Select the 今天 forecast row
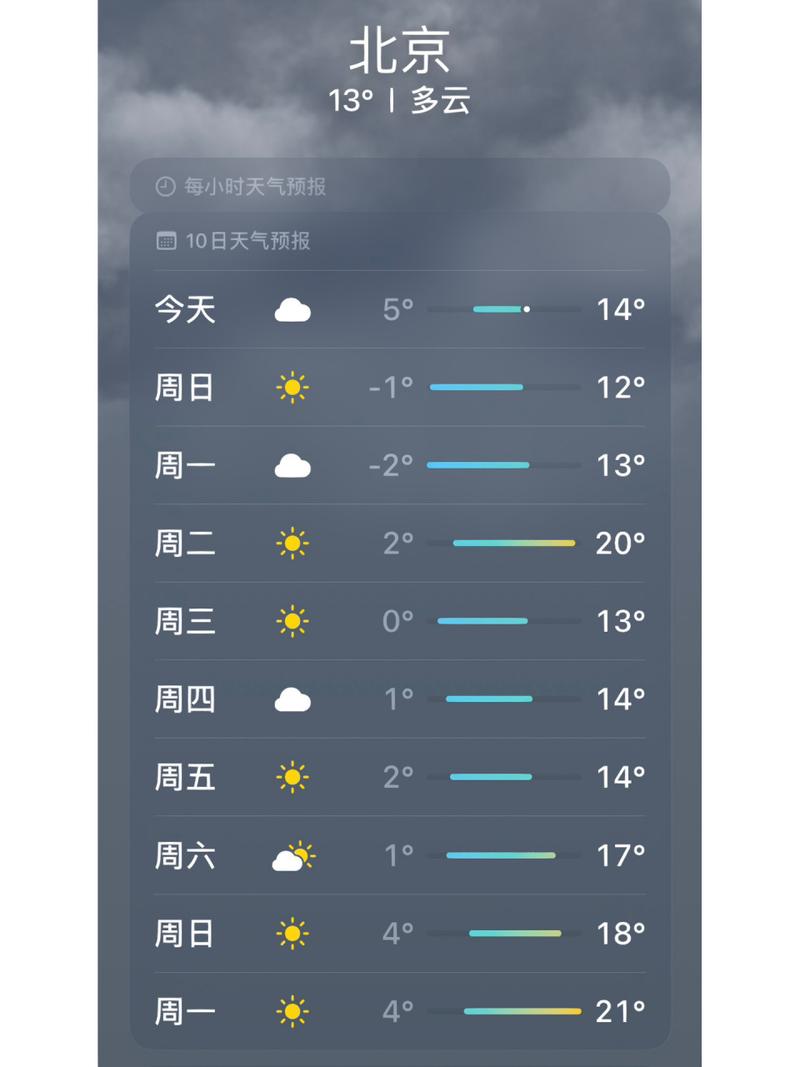800x1067 pixels. pos(400,310)
